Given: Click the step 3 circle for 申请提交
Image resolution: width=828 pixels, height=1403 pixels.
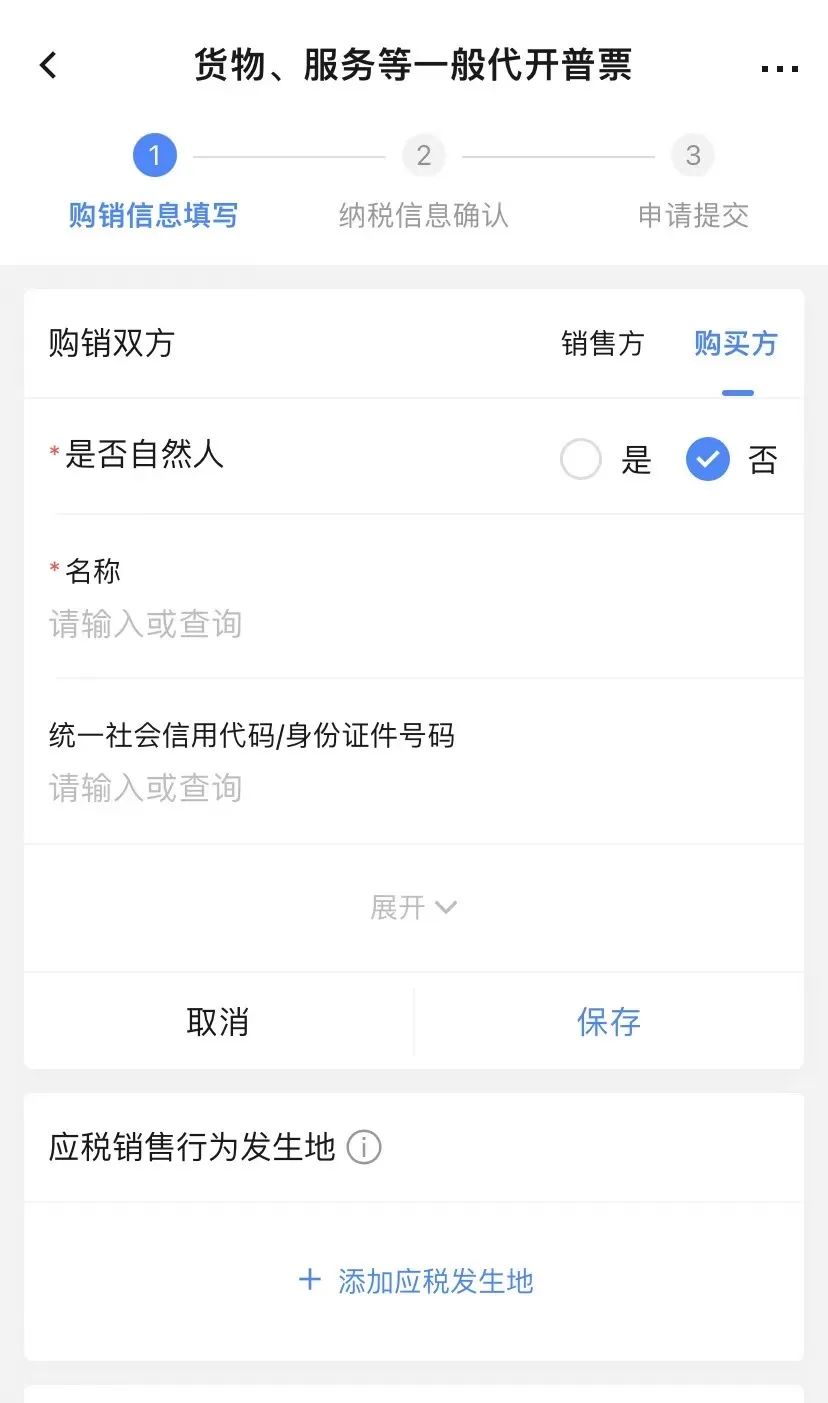Looking at the screenshot, I should coord(693,154).
